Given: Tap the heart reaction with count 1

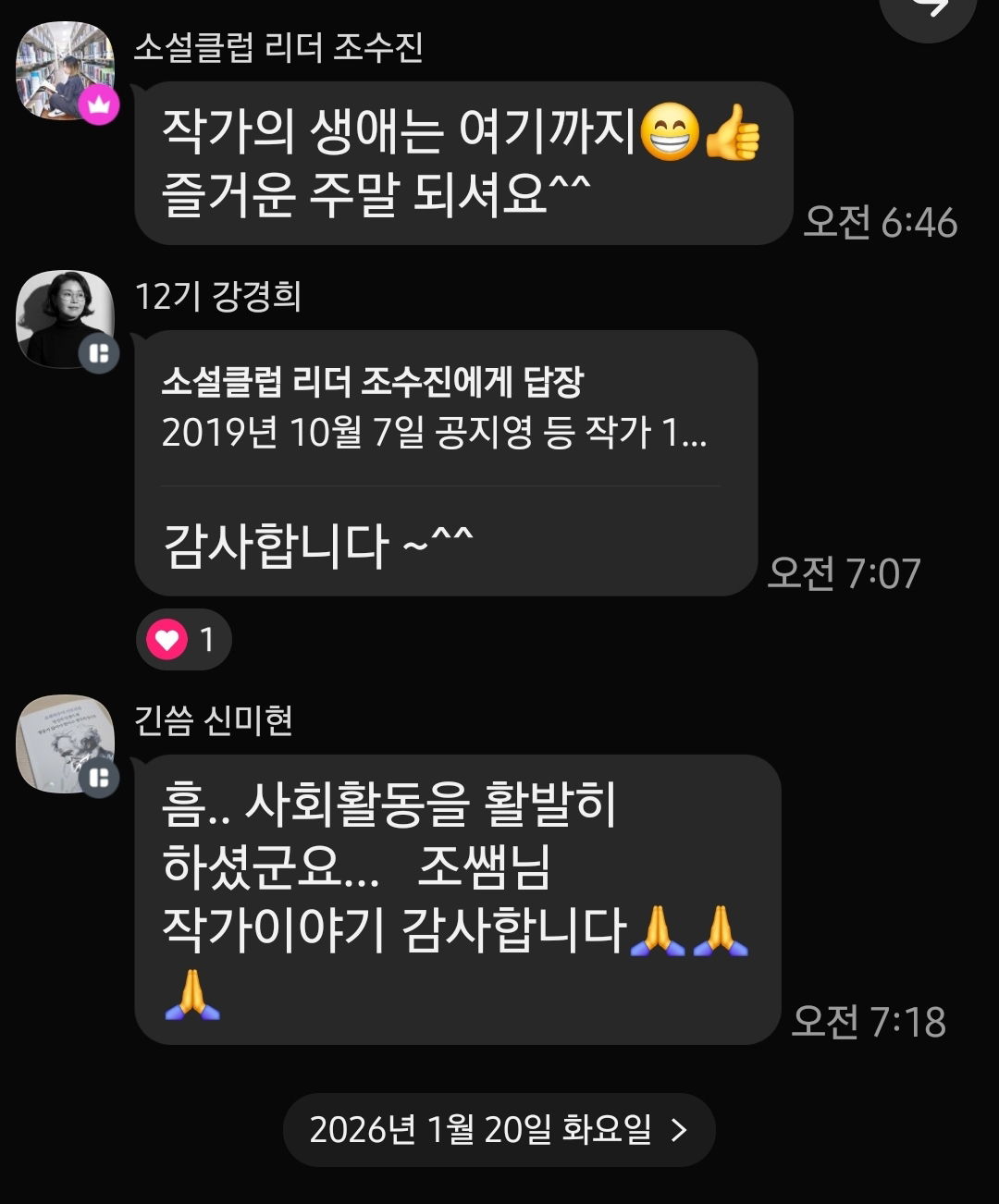Looking at the screenshot, I should point(183,639).
